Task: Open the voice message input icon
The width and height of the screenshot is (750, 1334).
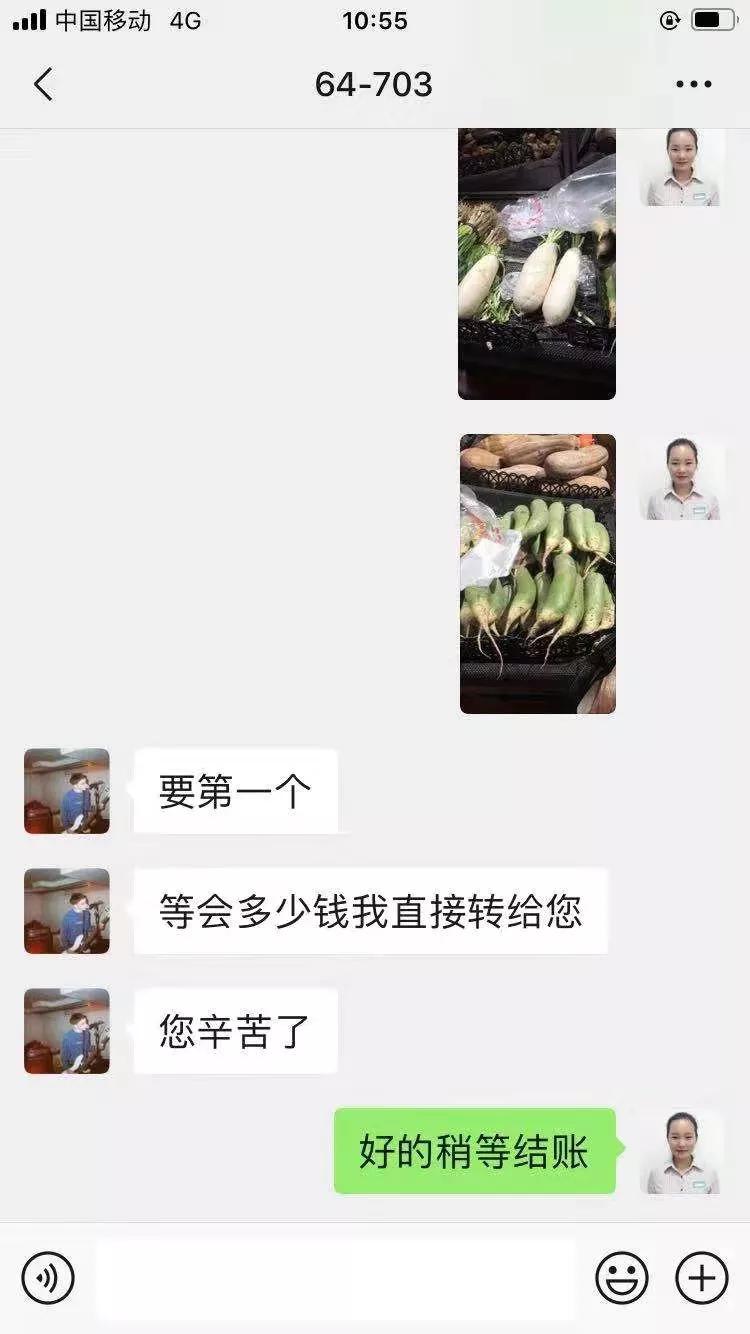Action: click(49, 1277)
